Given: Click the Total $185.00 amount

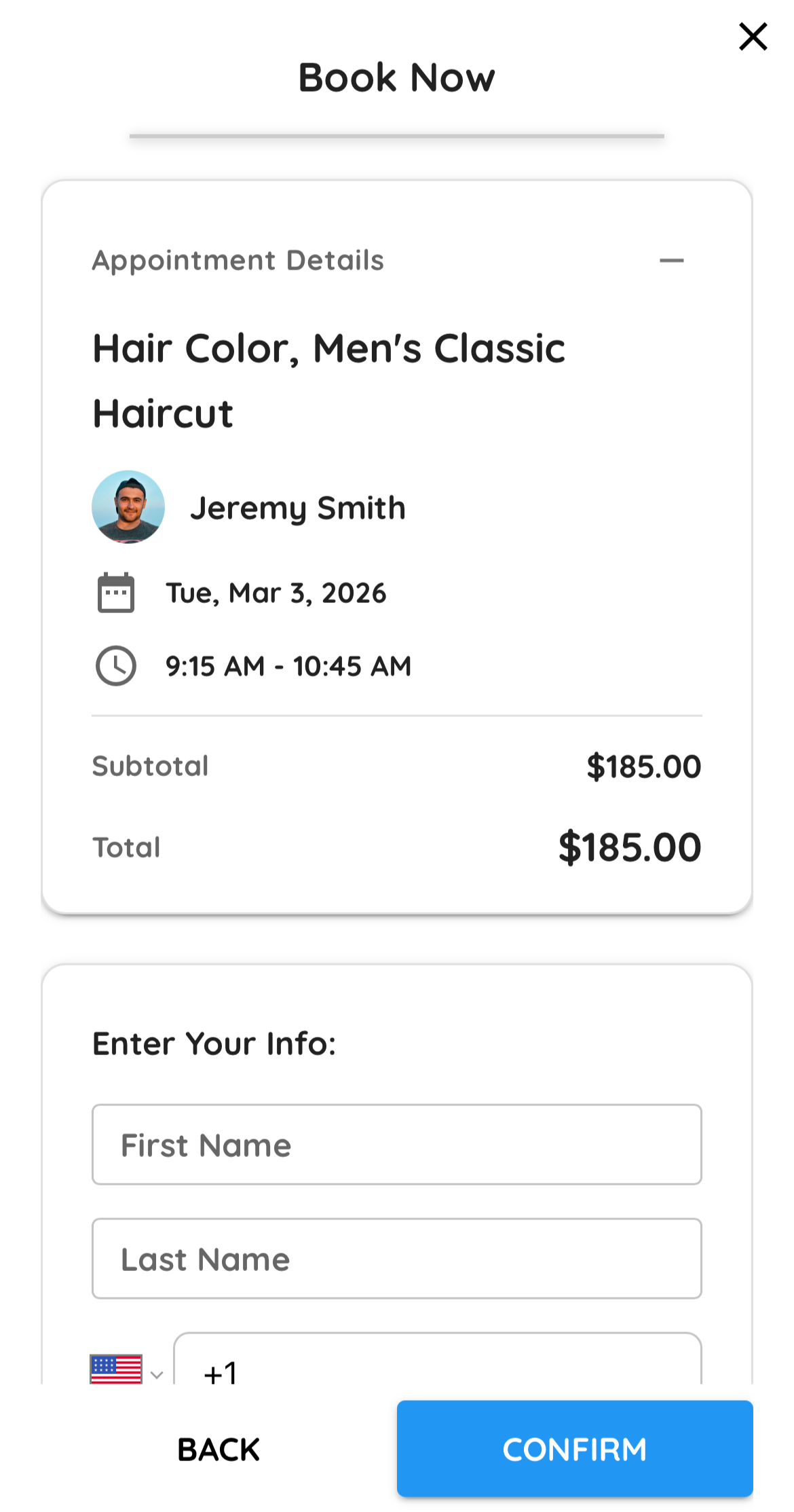Looking at the screenshot, I should (x=630, y=847).
